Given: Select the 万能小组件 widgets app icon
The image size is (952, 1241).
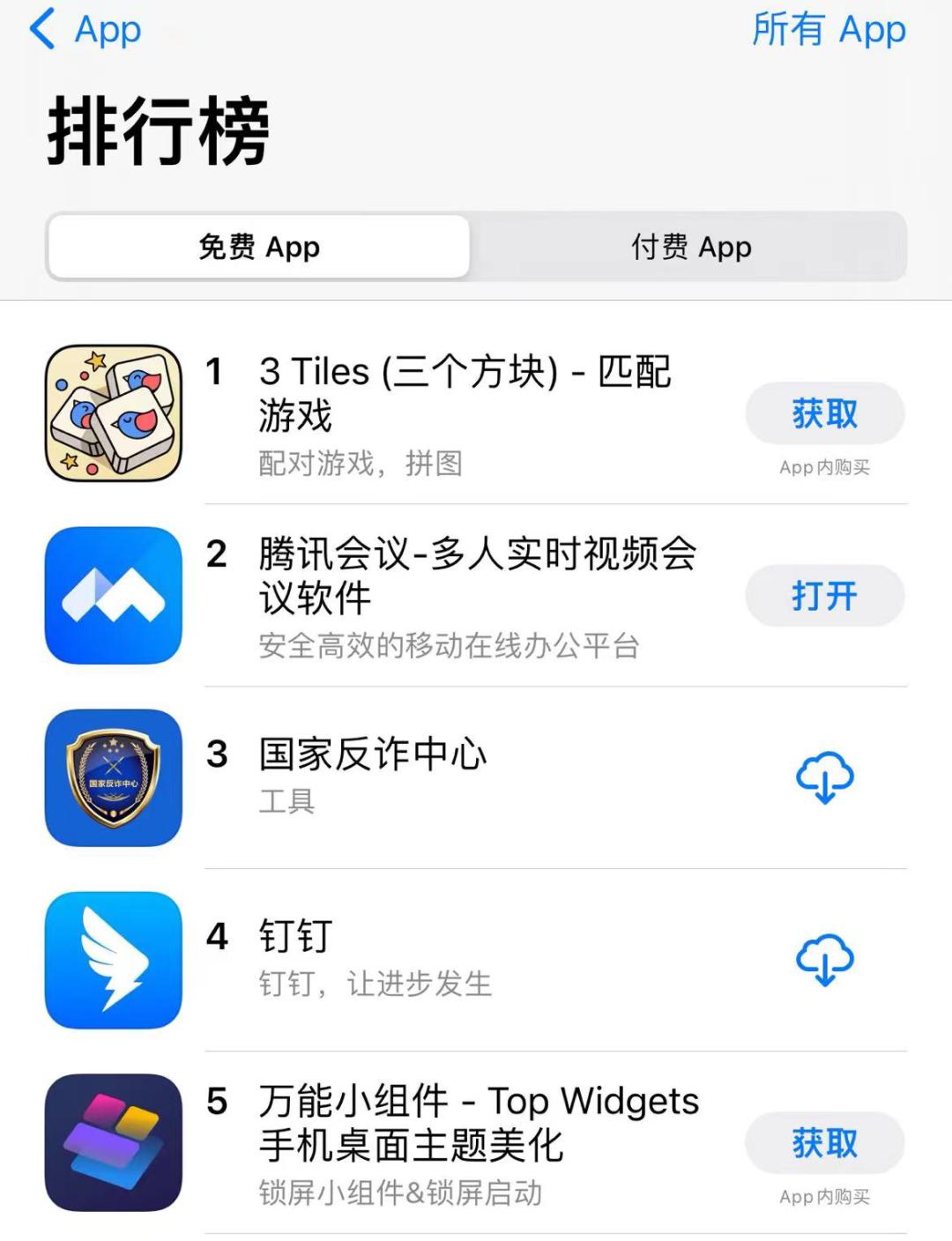Looking at the screenshot, I should 113,1143.
